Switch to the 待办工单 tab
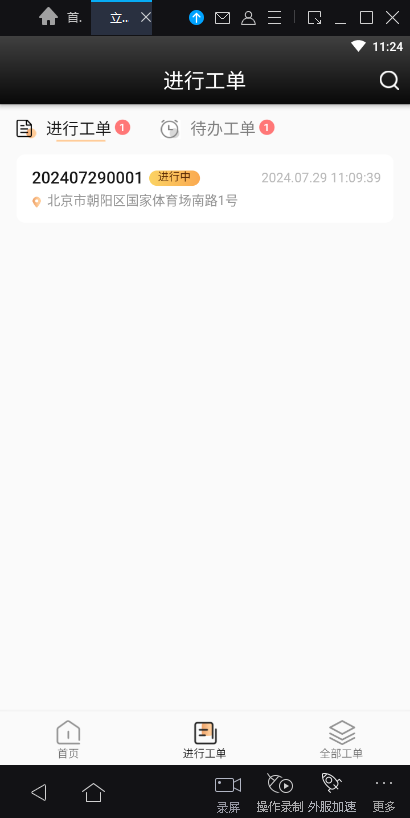This screenshot has height=818, width=410. click(217, 128)
